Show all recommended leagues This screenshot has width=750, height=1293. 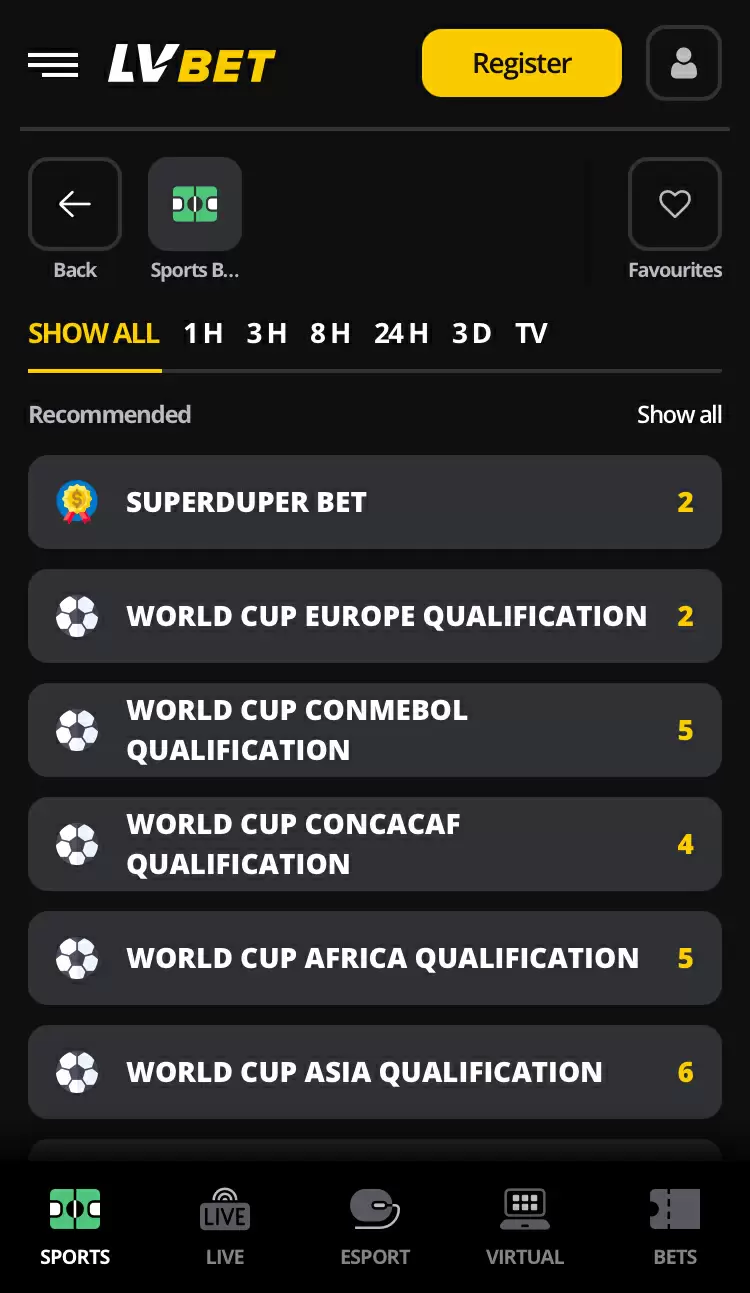tap(679, 415)
